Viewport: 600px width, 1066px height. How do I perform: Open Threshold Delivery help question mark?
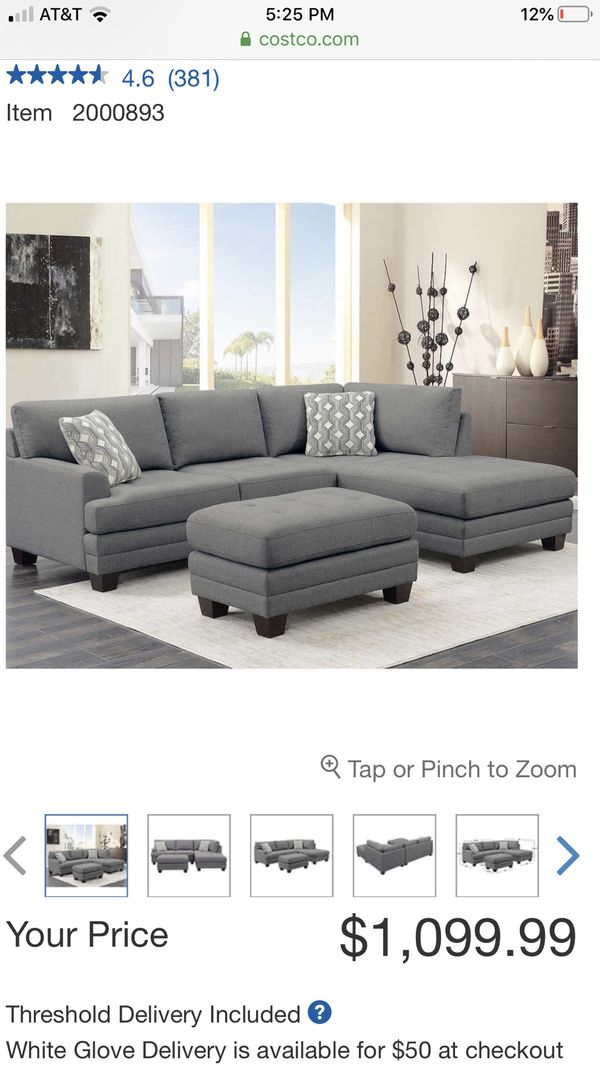click(319, 1012)
